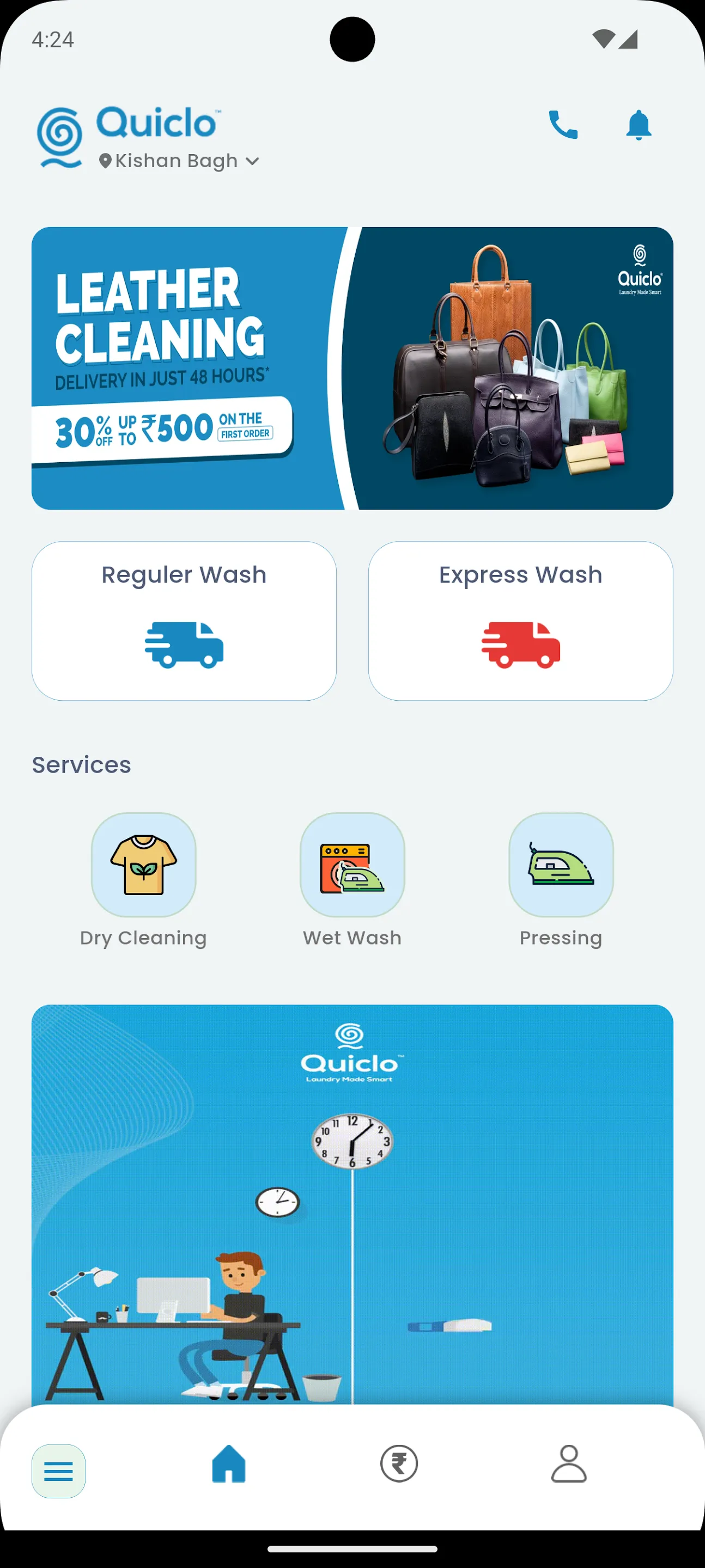Tap the Services section heading
The image size is (705, 1568).
click(x=81, y=764)
